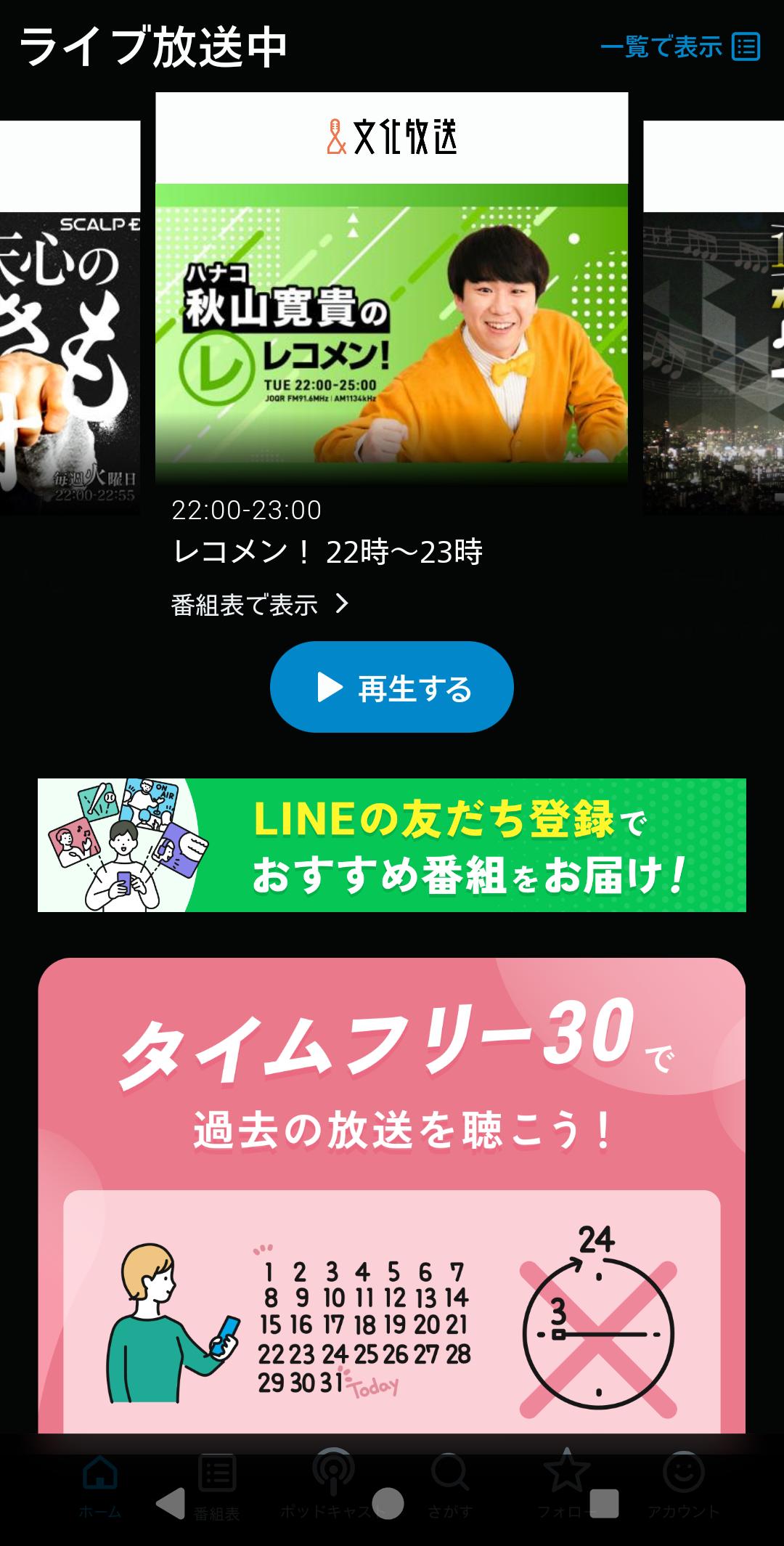Show program in timetable (番組表で表示)

260,604
